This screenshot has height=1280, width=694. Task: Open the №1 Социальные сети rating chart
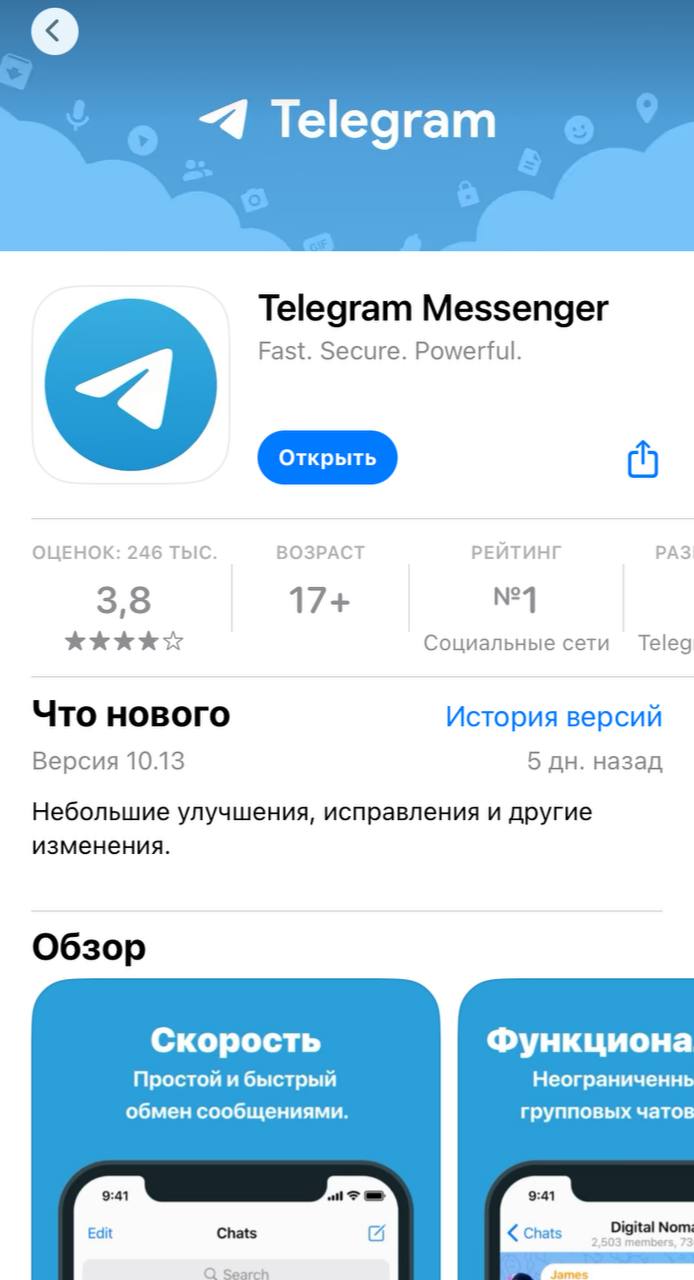(x=516, y=598)
